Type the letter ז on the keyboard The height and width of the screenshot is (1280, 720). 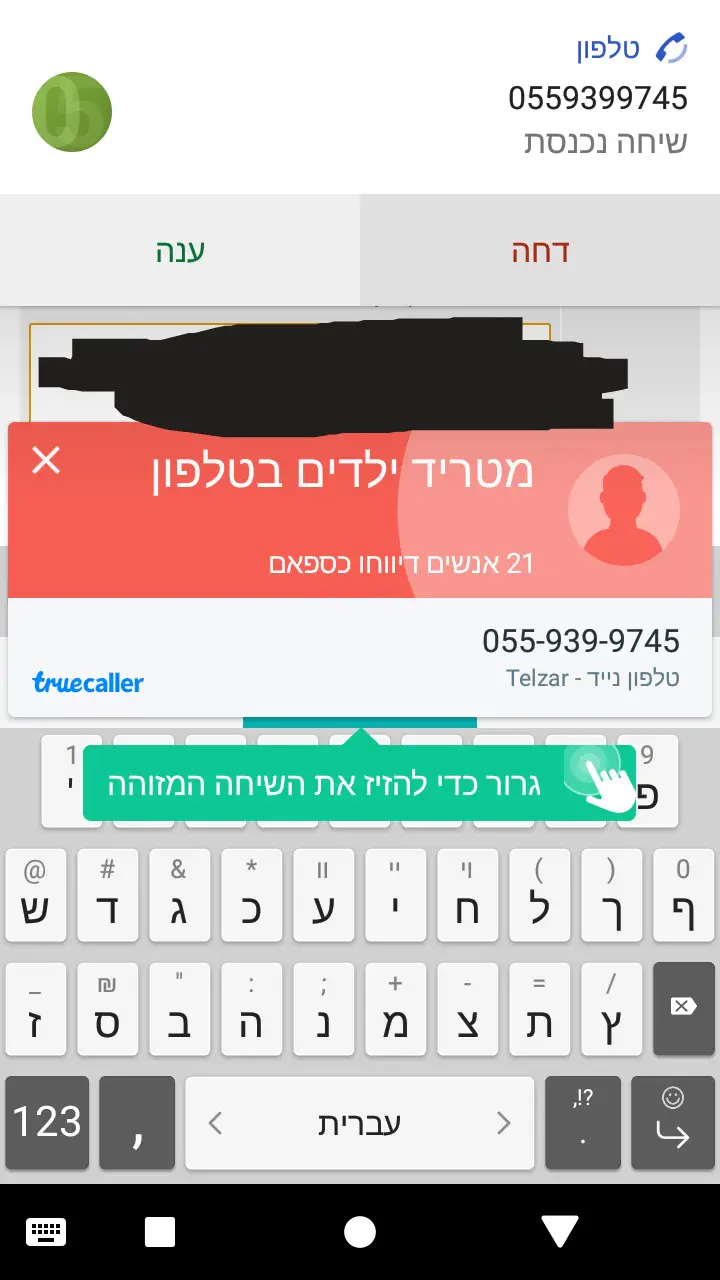point(36,1009)
